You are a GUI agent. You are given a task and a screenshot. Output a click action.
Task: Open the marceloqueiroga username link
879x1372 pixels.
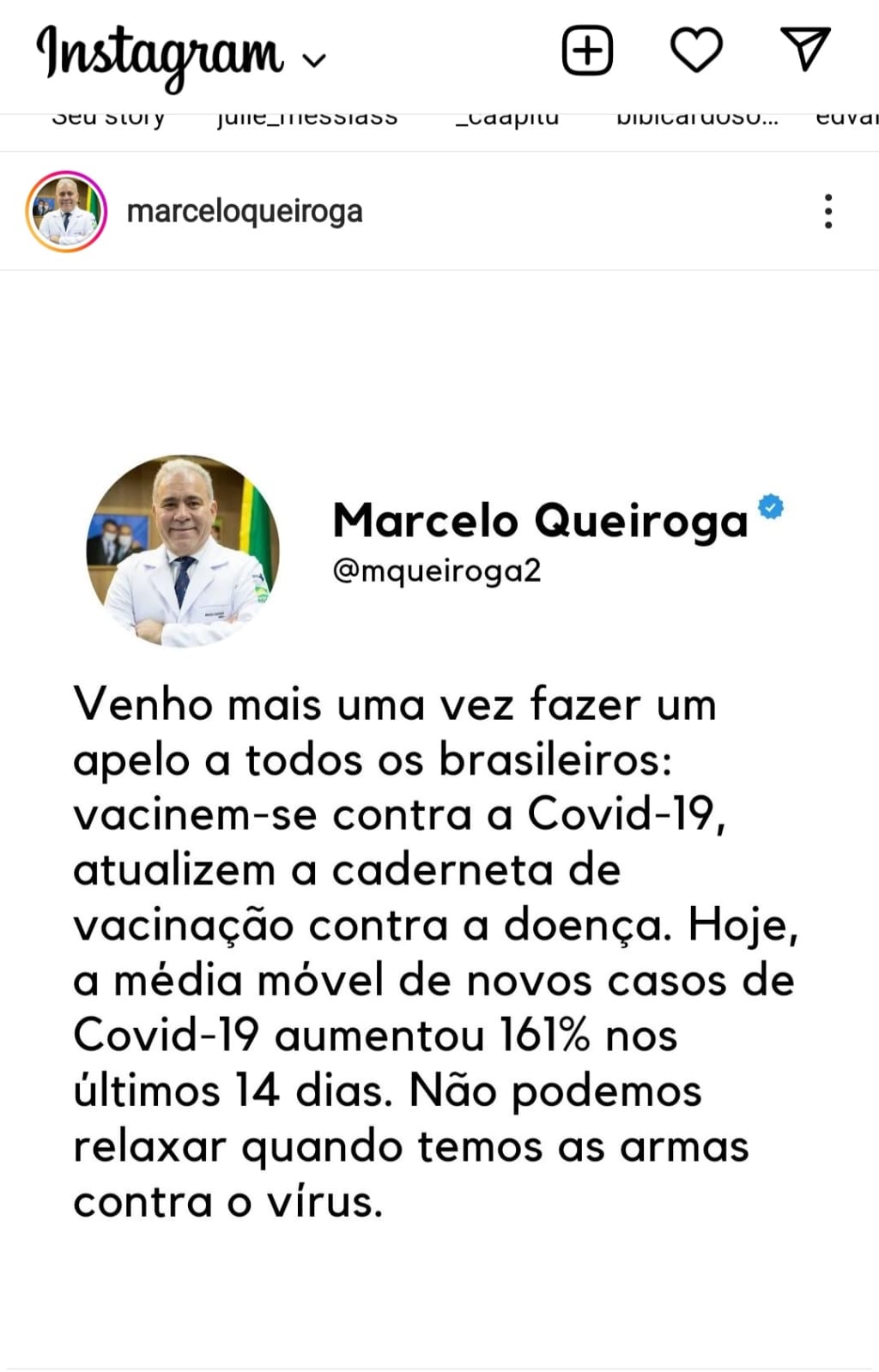tap(245, 211)
